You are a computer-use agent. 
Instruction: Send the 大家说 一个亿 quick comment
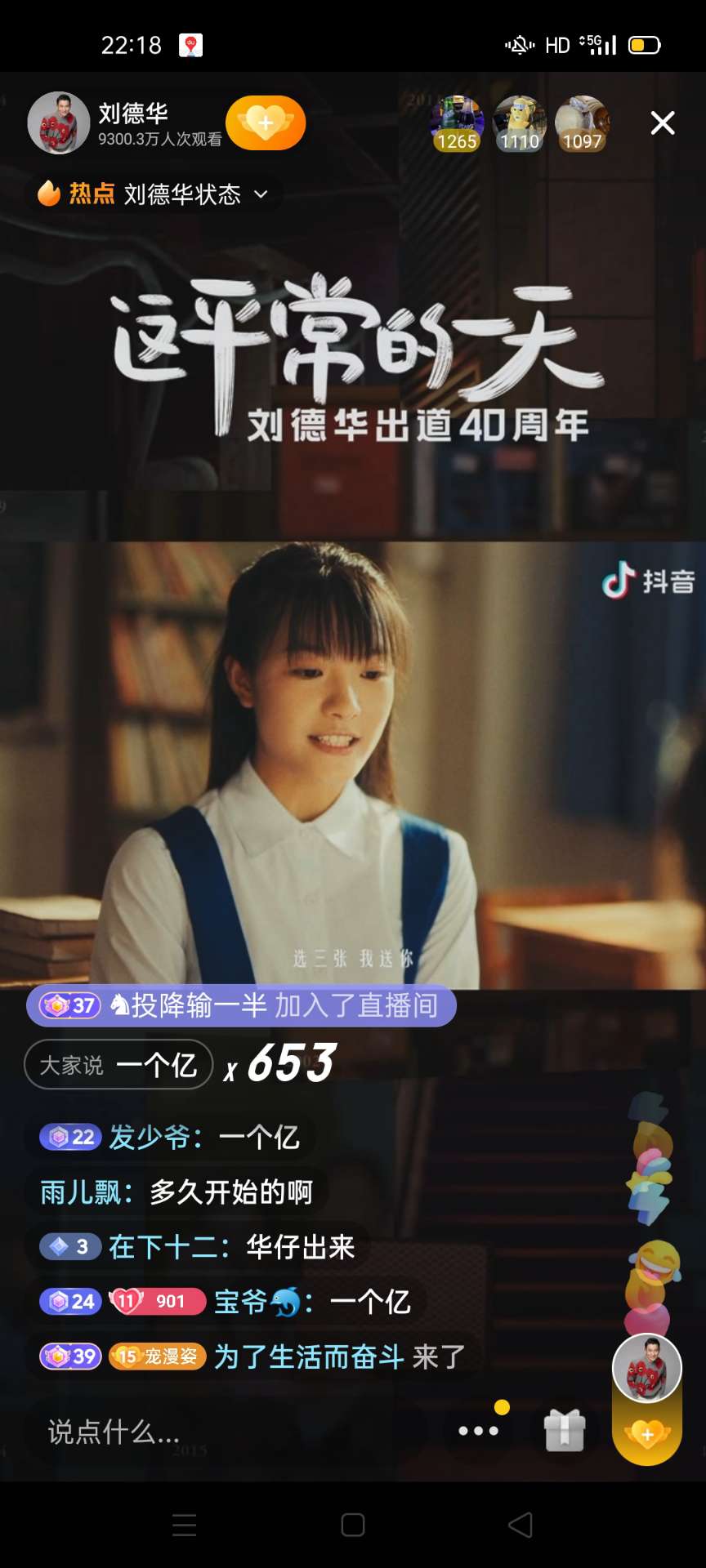pos(119,1065)
